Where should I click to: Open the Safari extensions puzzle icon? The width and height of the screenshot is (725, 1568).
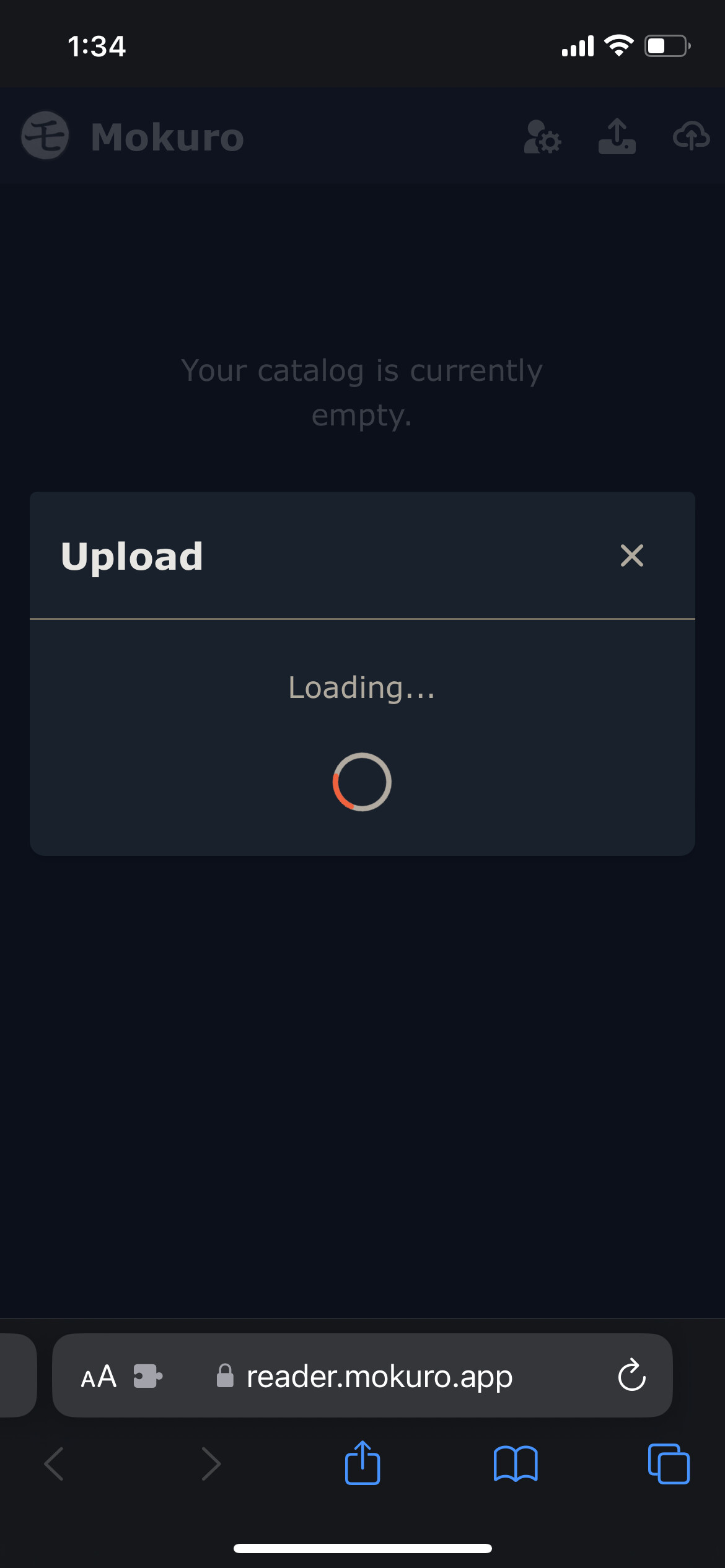148,1376
